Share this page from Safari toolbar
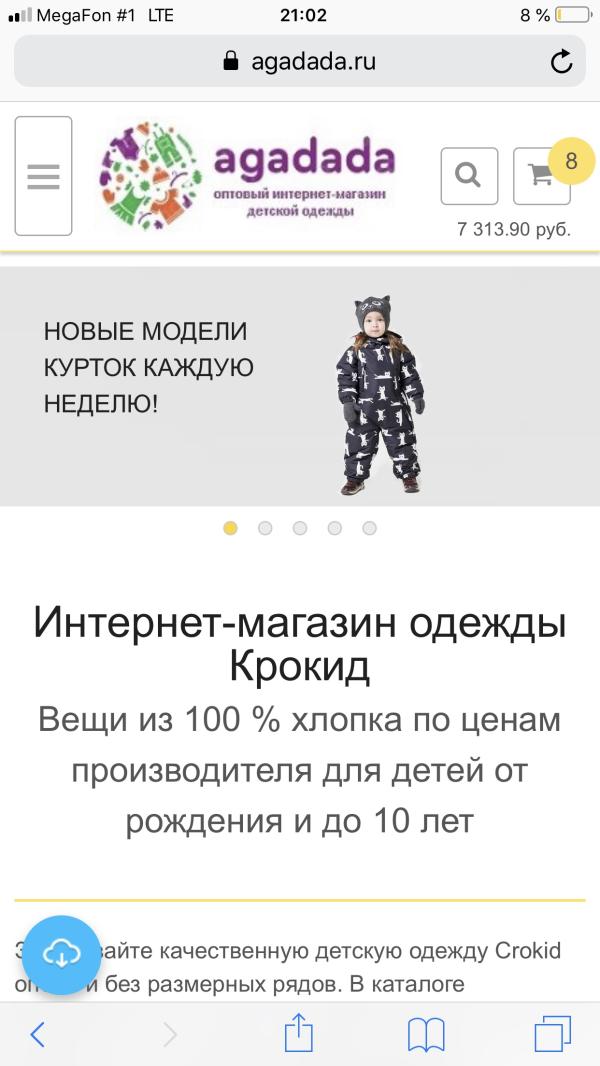This screenshot has width=600, height=1066. pyautogui.click(x=298, y=1033)
